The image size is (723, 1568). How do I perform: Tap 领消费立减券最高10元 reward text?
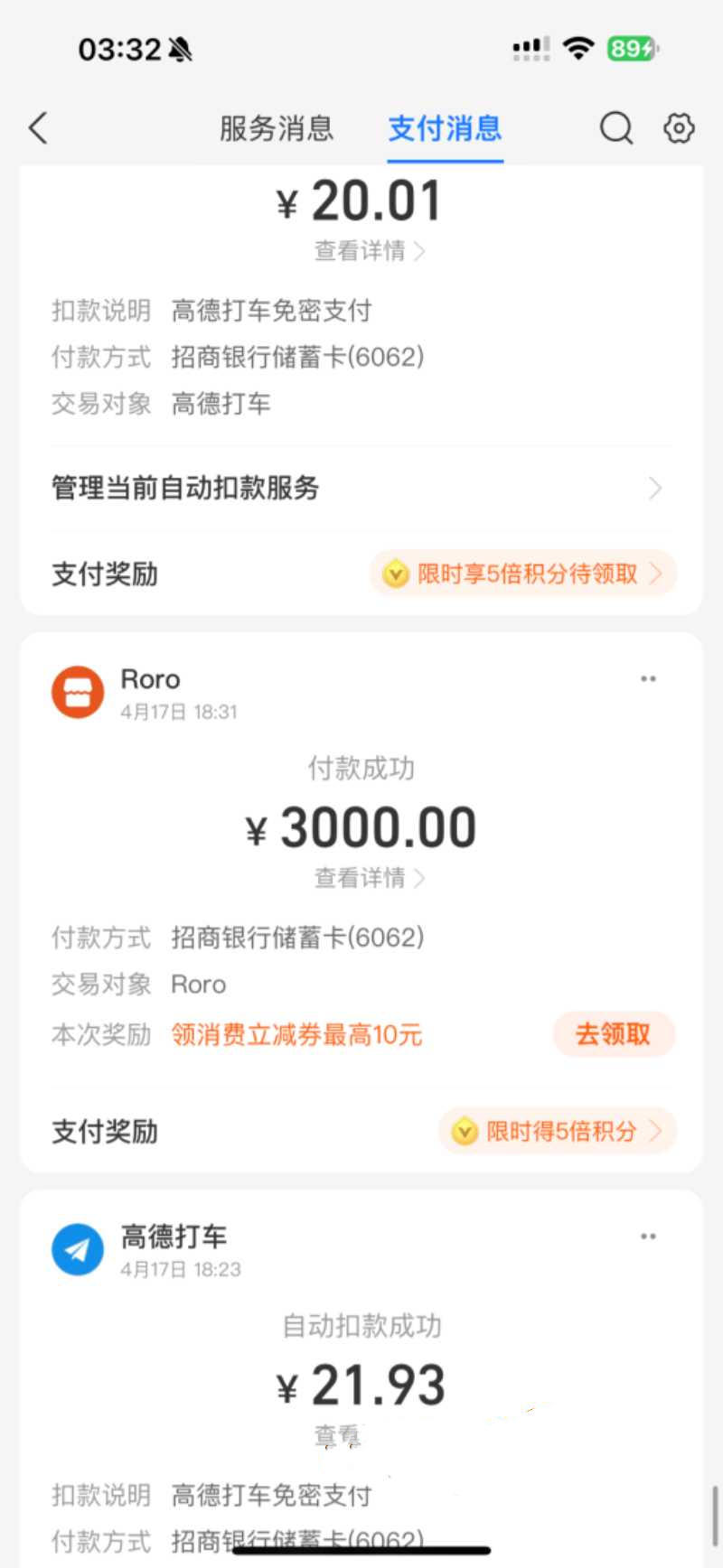tap(296, 1034)
